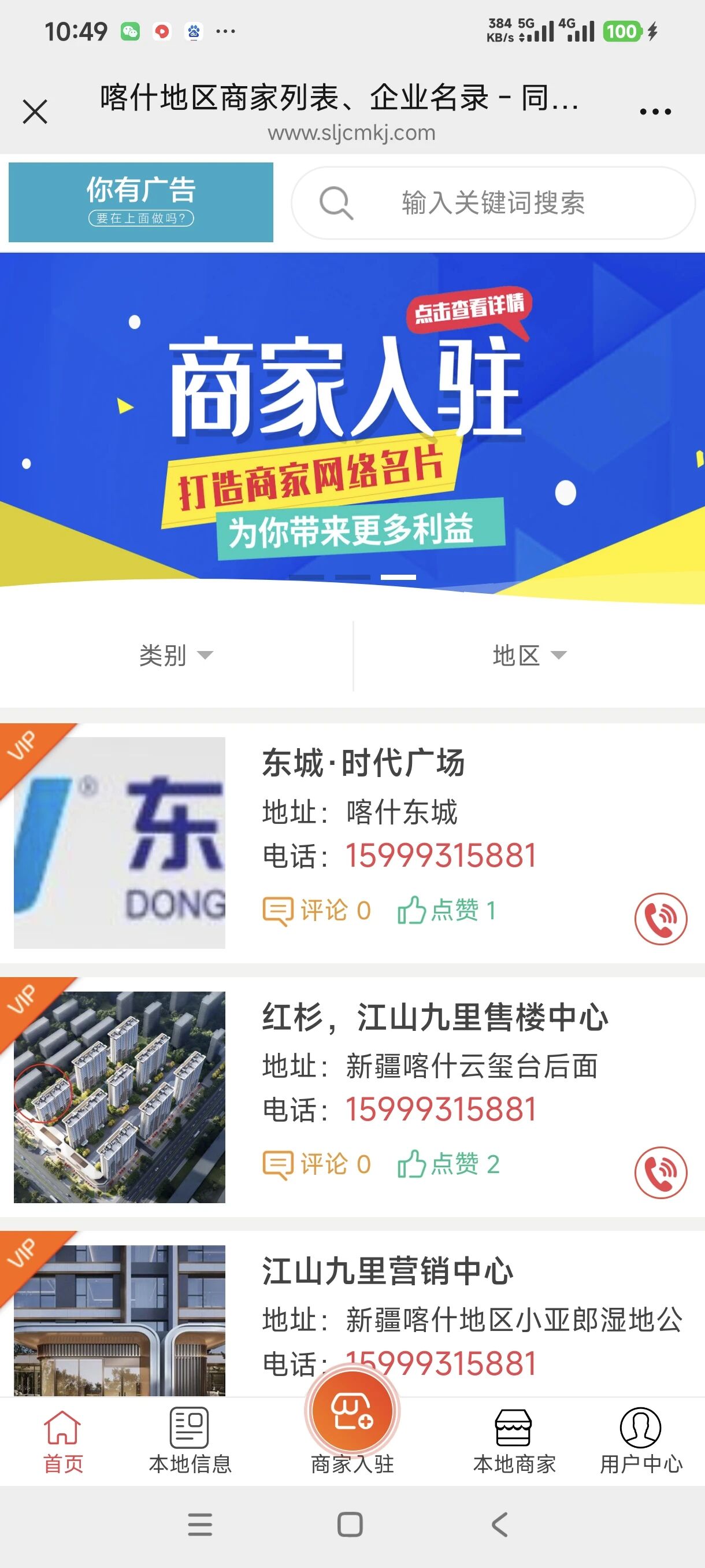Focus the 输入关键词搜索 search box
Screen dimensions: 705x1568
[493, 203]
